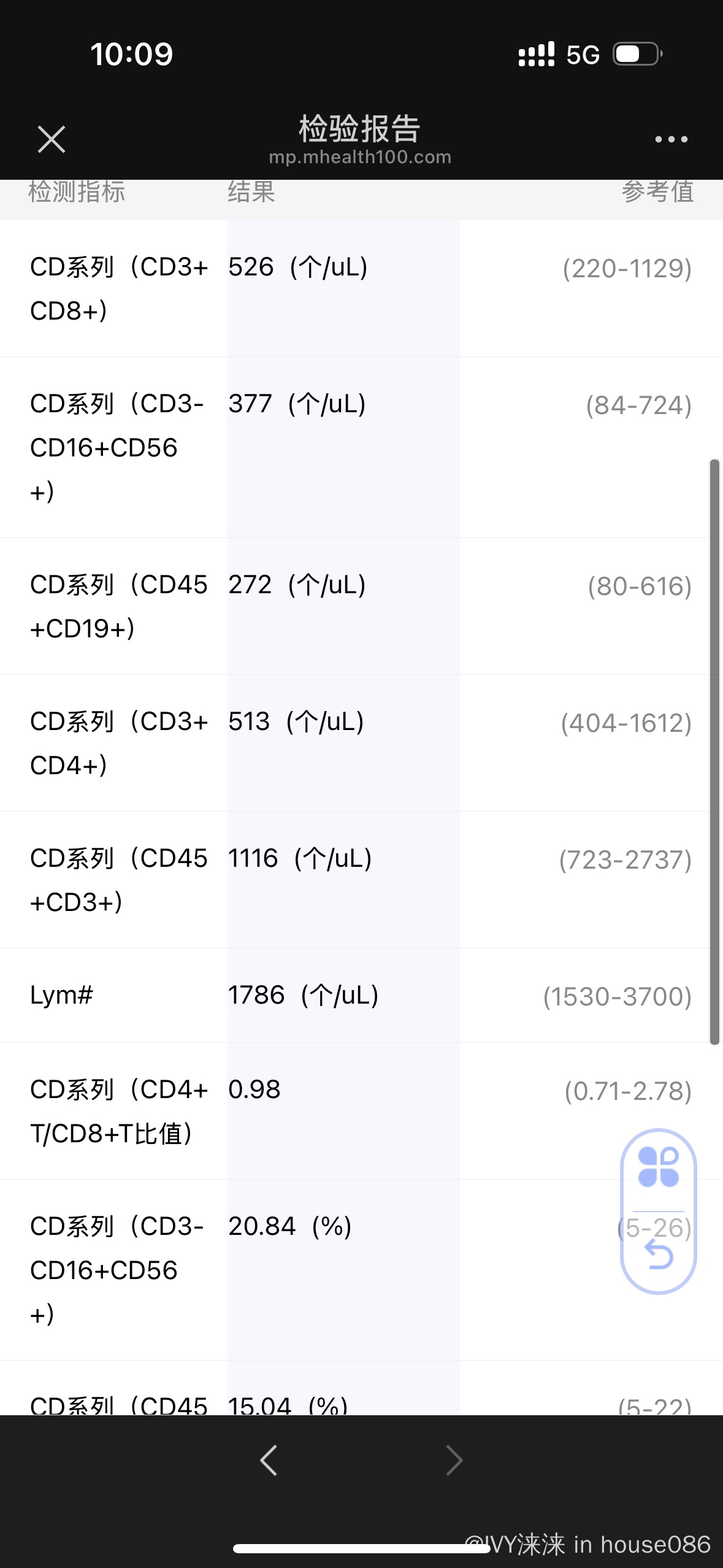Close the 检验报告 webview page
Image resolution: width=723 pixels, height=1568 pixels.
point(52,139)
